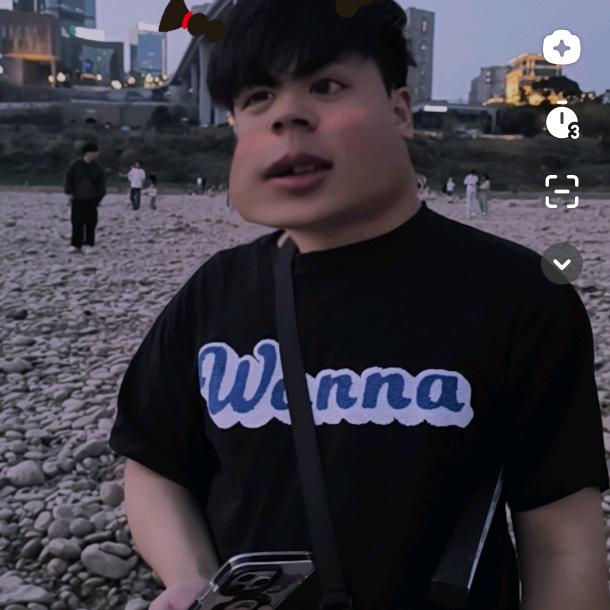Open the sparkle enhance effect tool
This screenshot has width=610, height=610.
561,47
